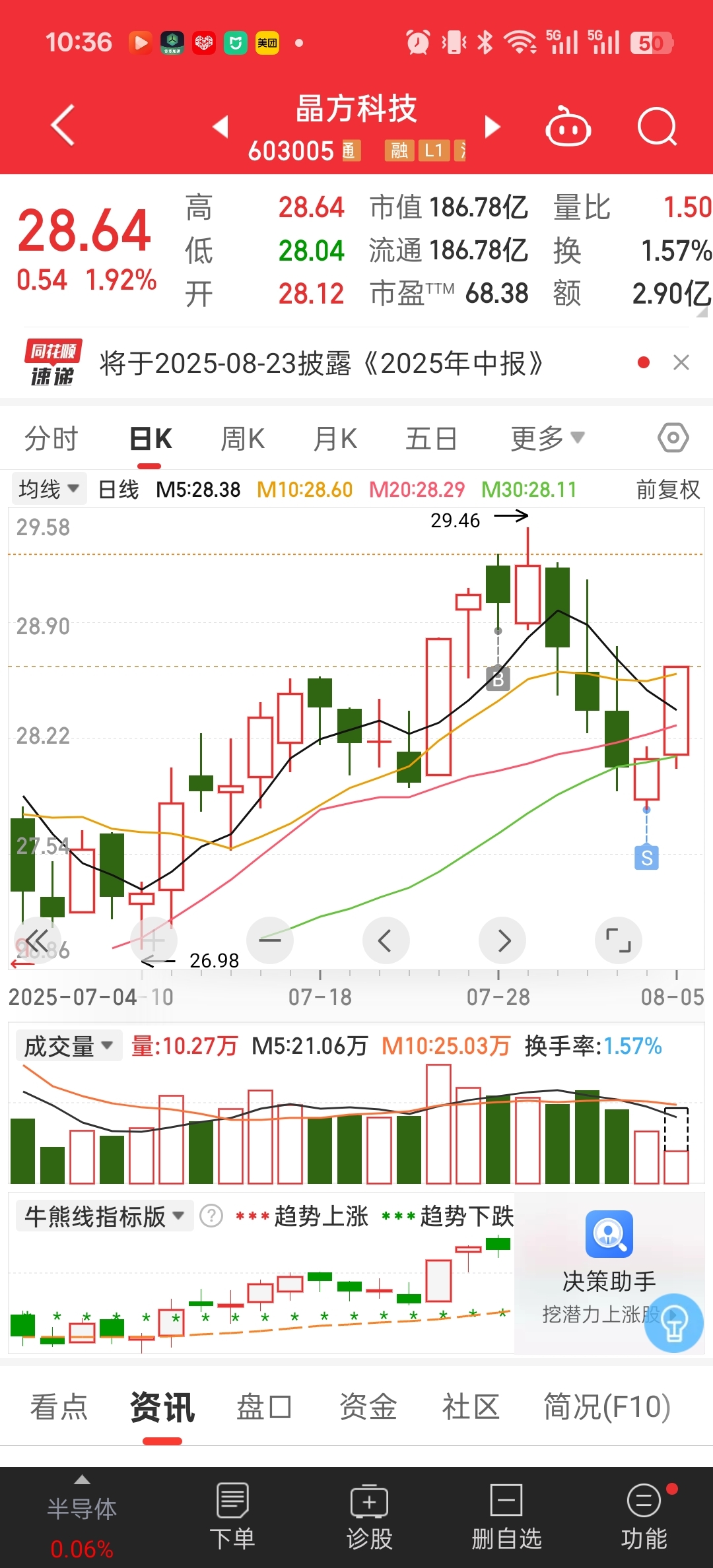Switch to the 分时 chart tab
This screenshot has width=713, height=1568.
tap(51, 439)
